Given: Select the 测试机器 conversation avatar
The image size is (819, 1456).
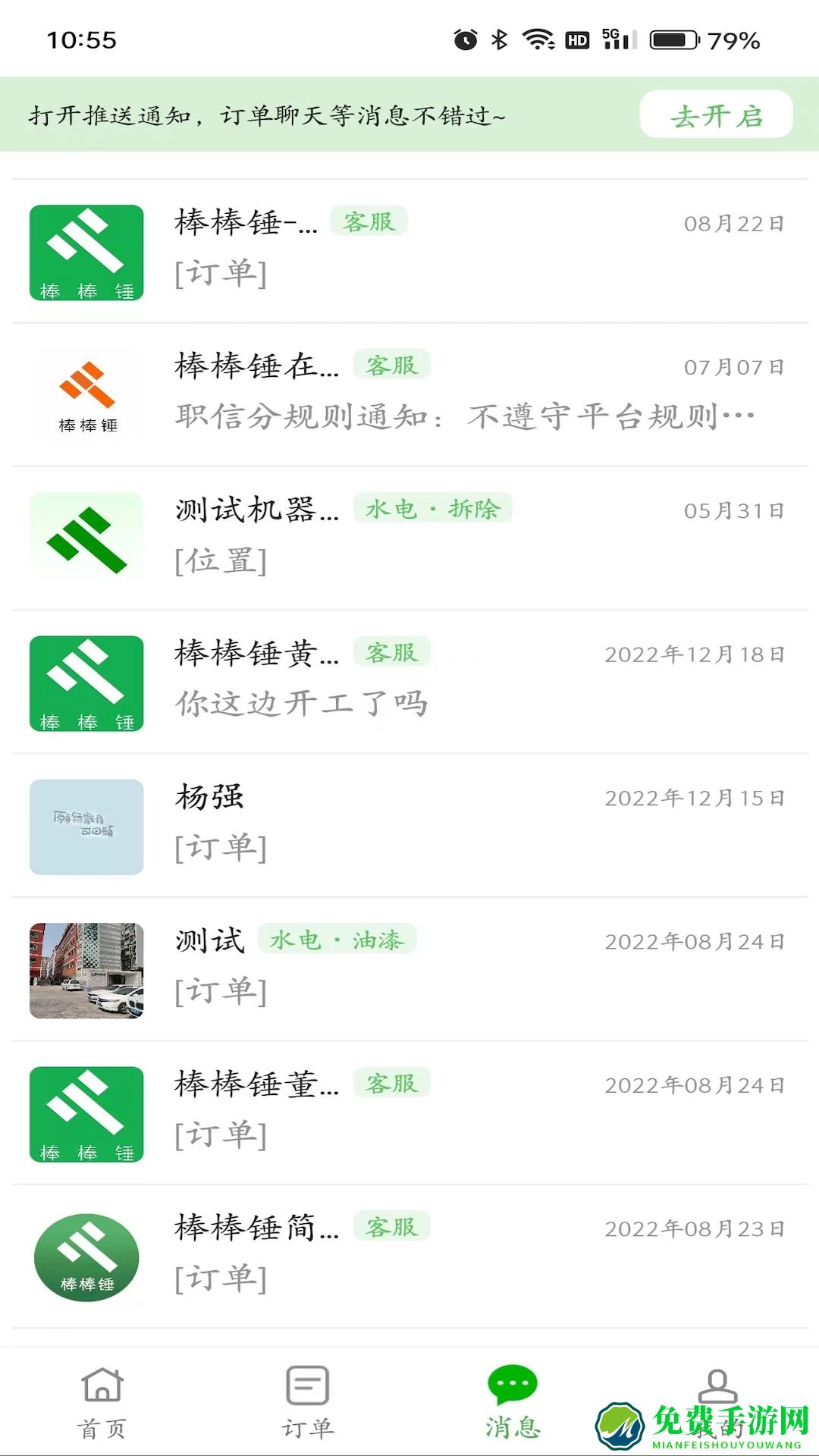Looking at the screenshot, I should pos(86,538).
